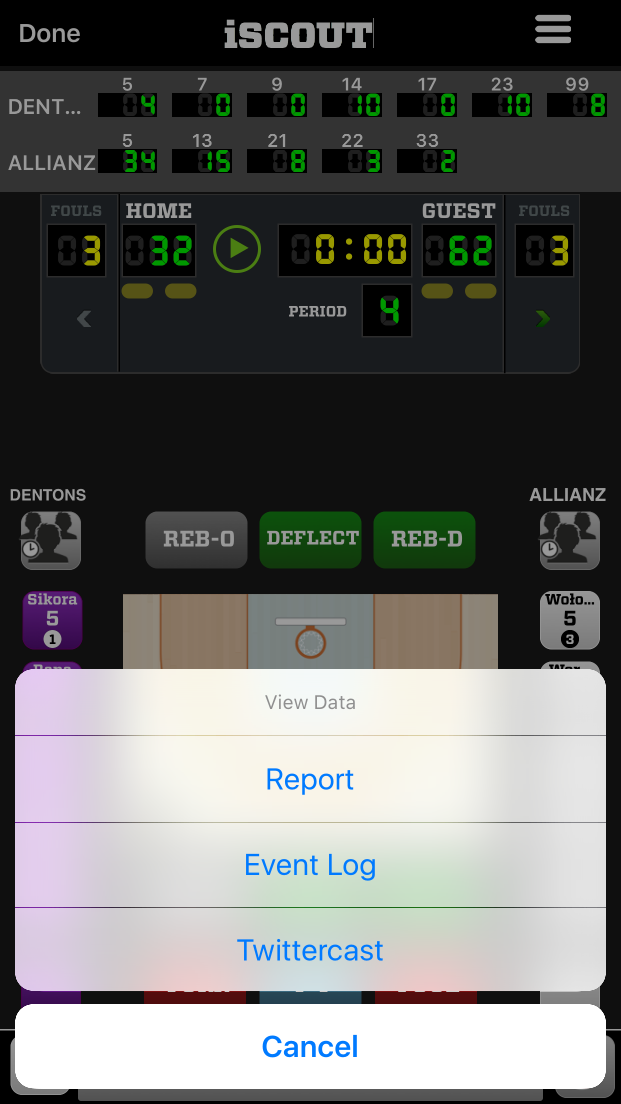This screenshot has height=1104, width=621.
Task: Record a defensive rebound with REB-D
Action: point(425,539)
